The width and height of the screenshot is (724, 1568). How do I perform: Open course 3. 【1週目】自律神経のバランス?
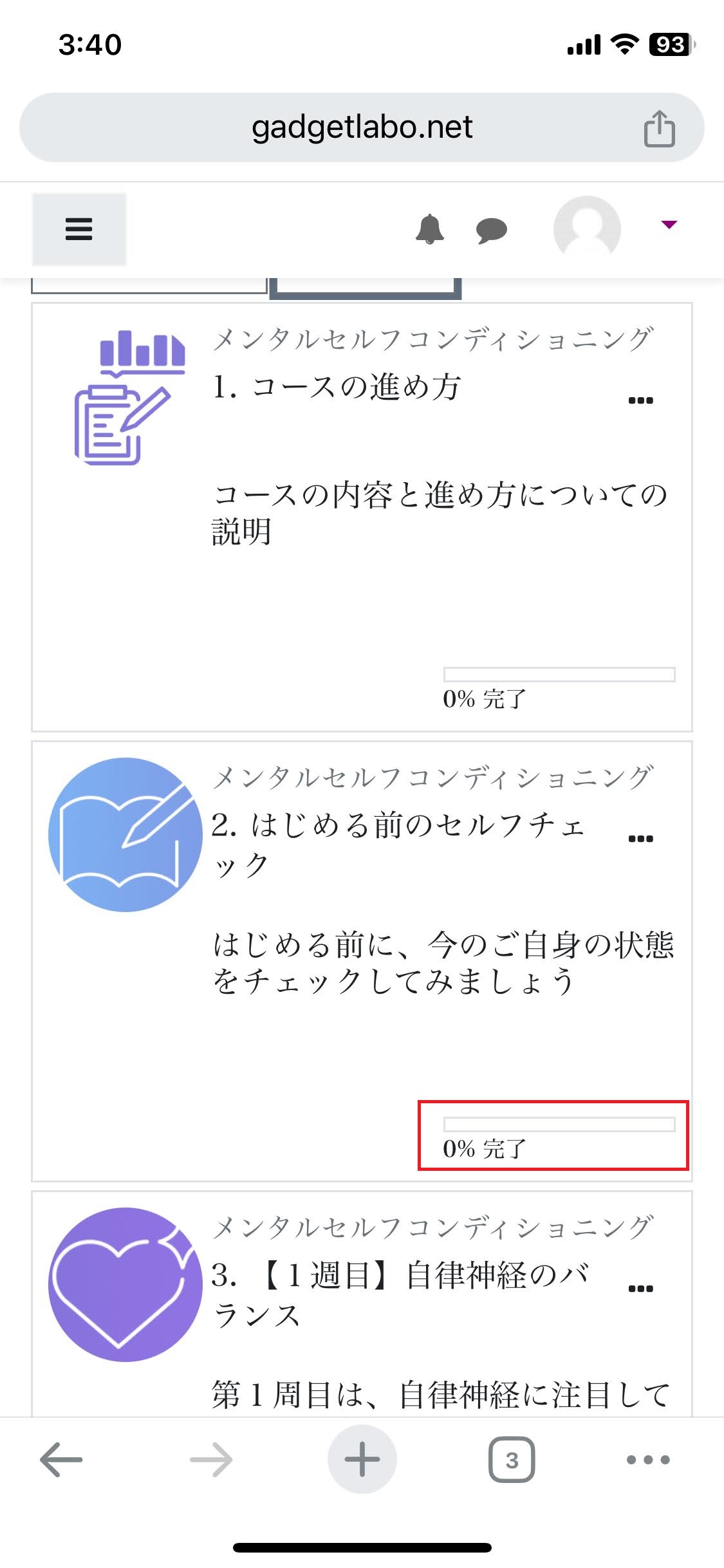pos(400,1294)
